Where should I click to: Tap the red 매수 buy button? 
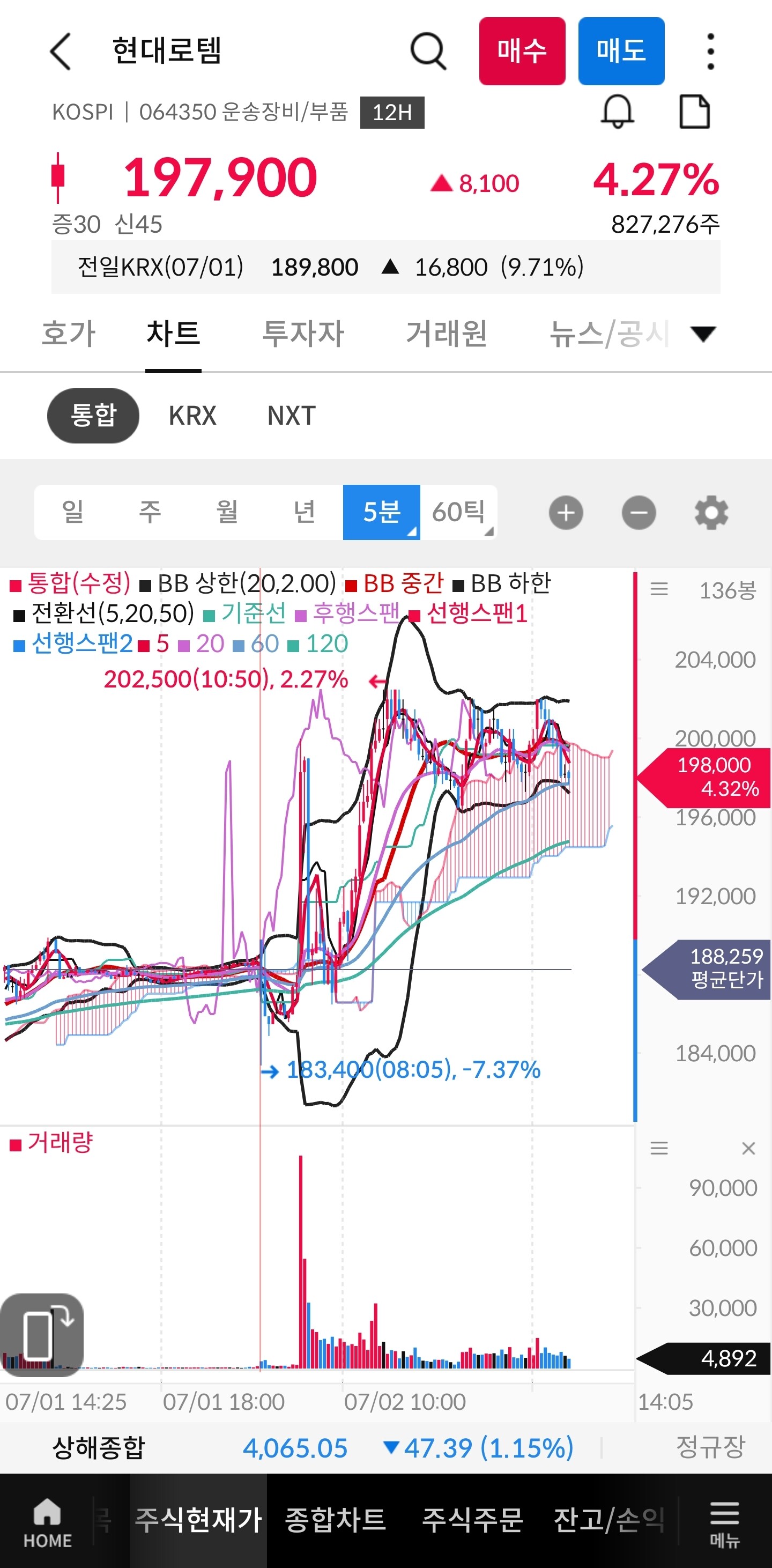click(x=522, y=51)
